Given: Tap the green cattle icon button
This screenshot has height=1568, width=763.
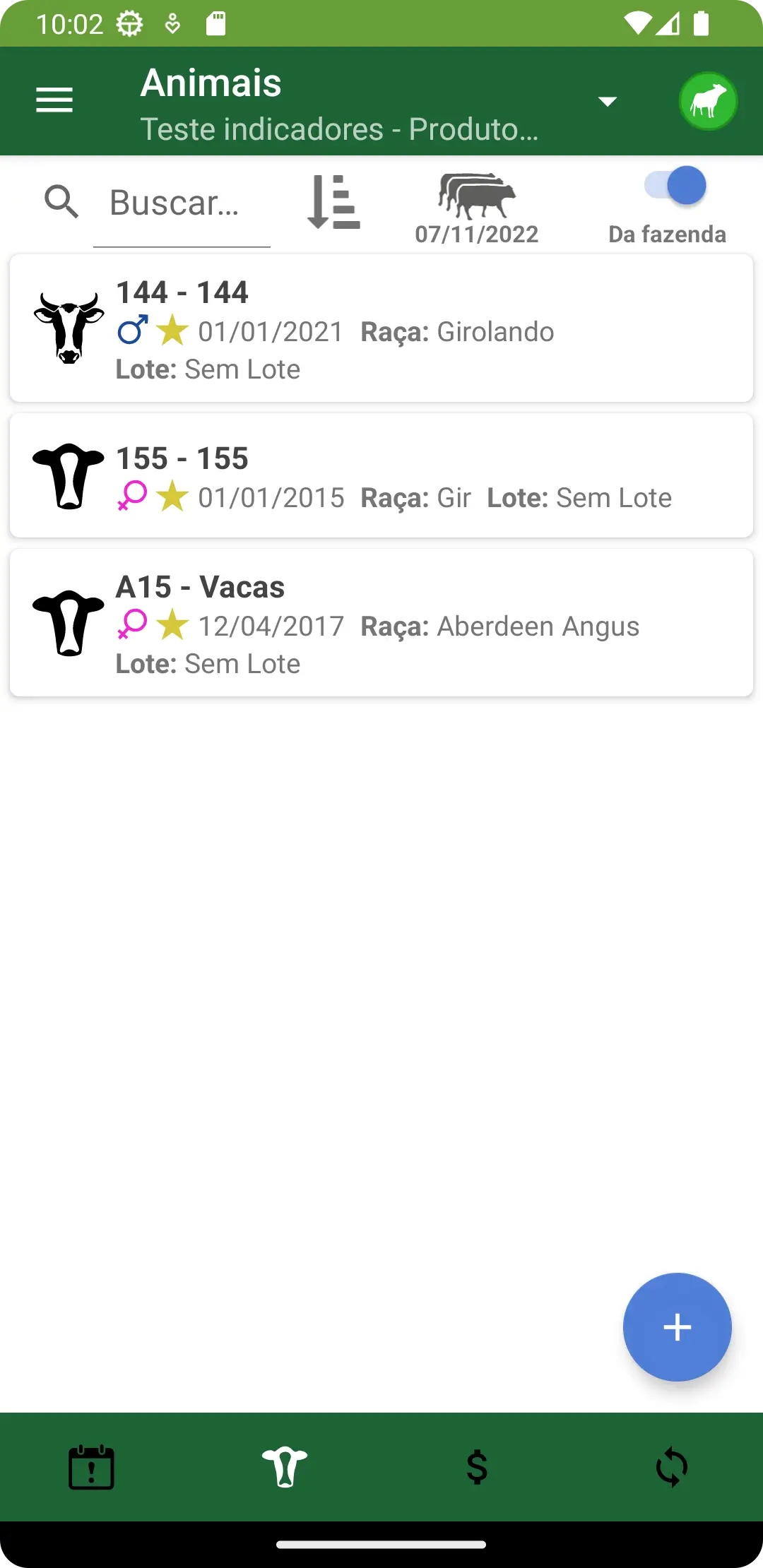Looking at the screenshot, I should pyautogui.click(x=708, y=101).
